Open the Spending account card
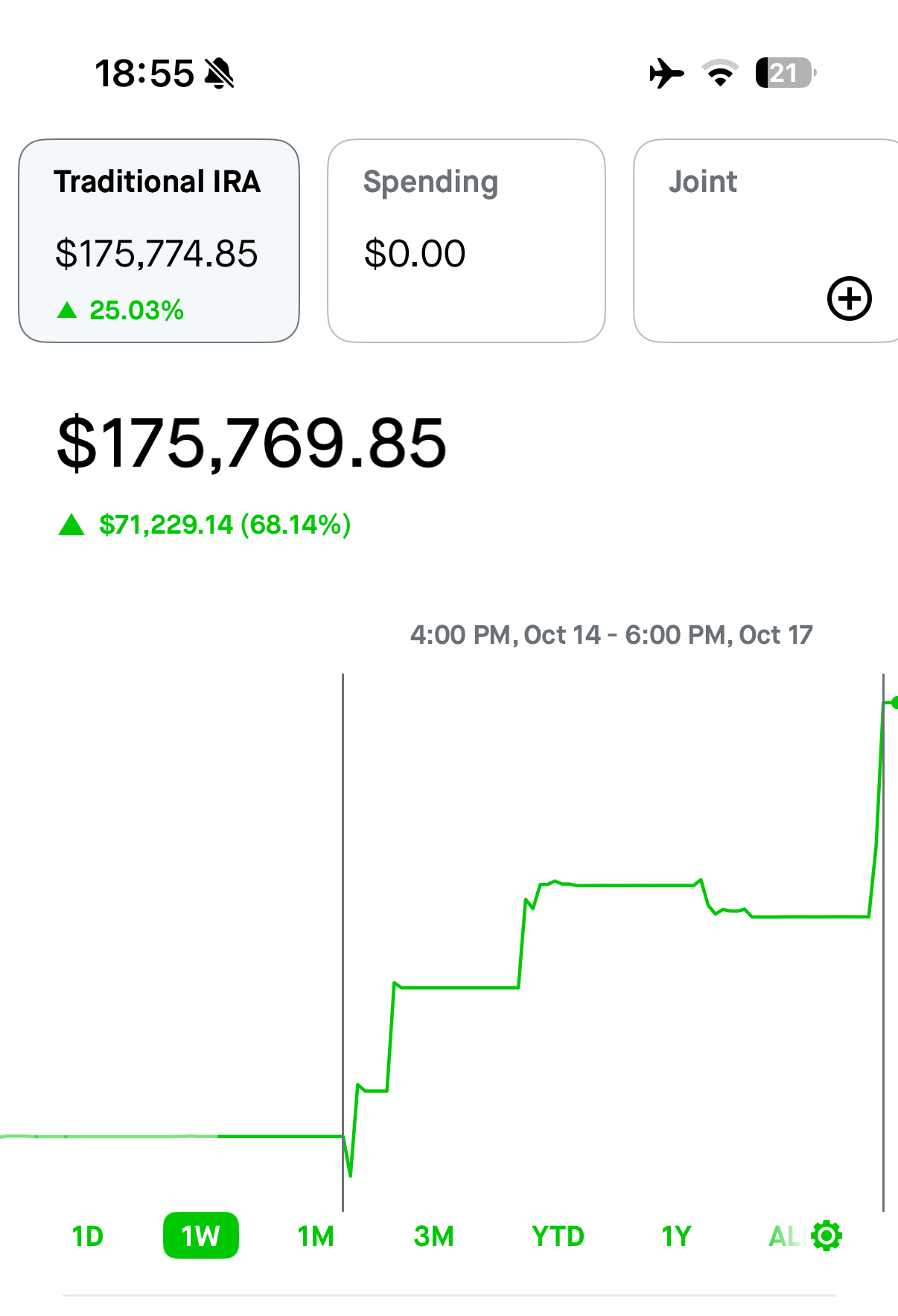 tap(466, 240)
